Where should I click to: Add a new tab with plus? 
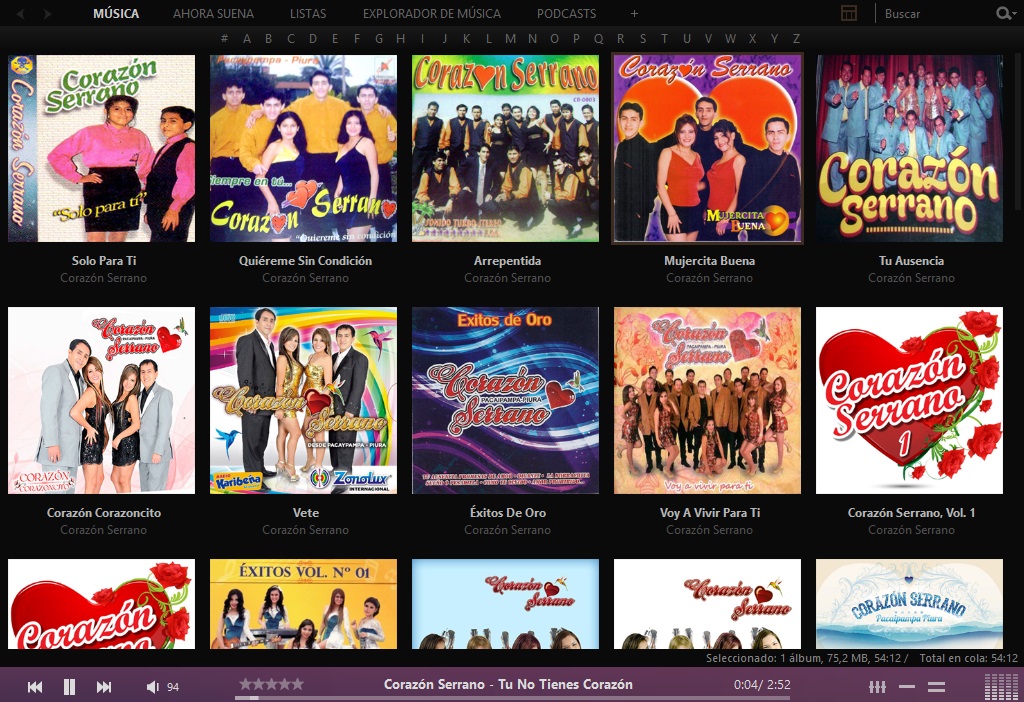[x=634, y=14]
